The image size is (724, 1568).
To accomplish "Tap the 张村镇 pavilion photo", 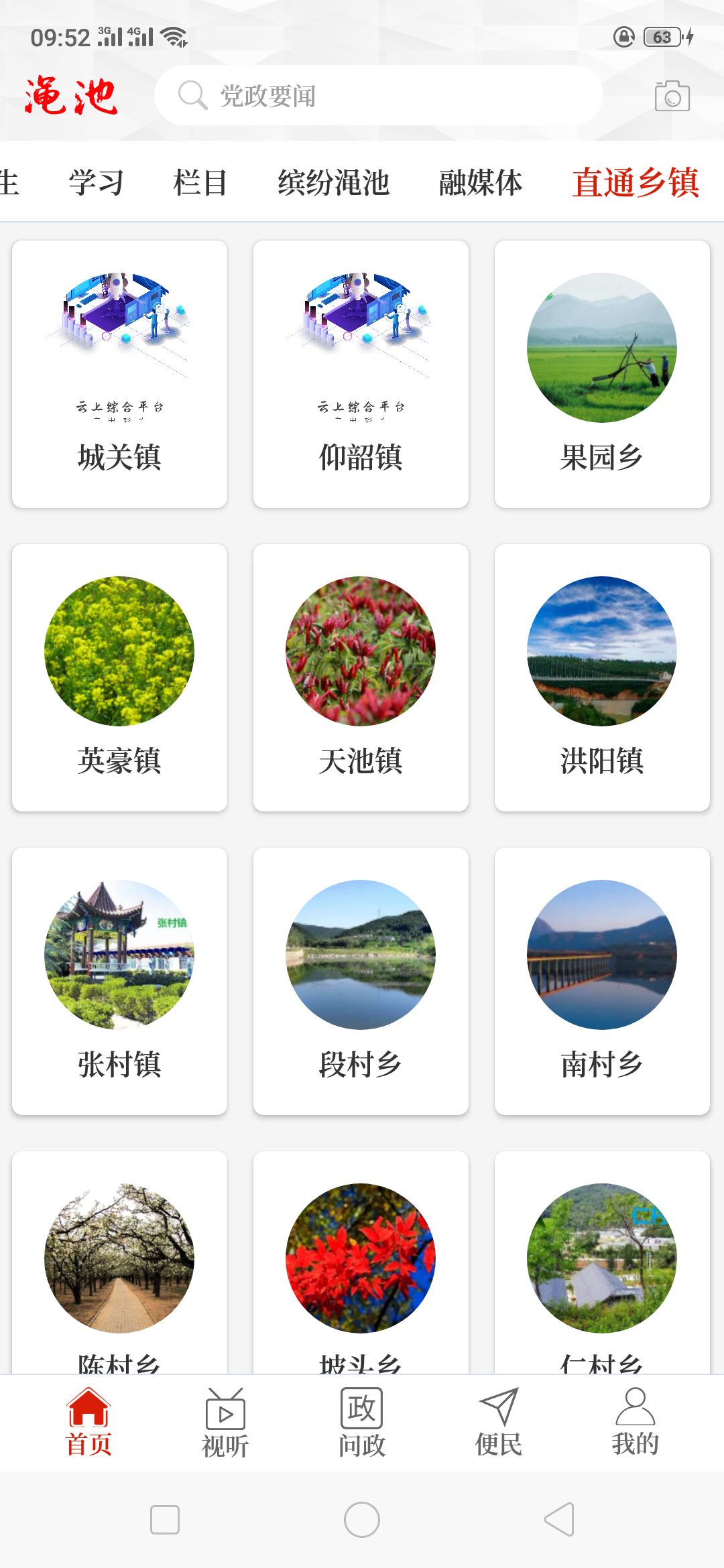I will [119, 954].
